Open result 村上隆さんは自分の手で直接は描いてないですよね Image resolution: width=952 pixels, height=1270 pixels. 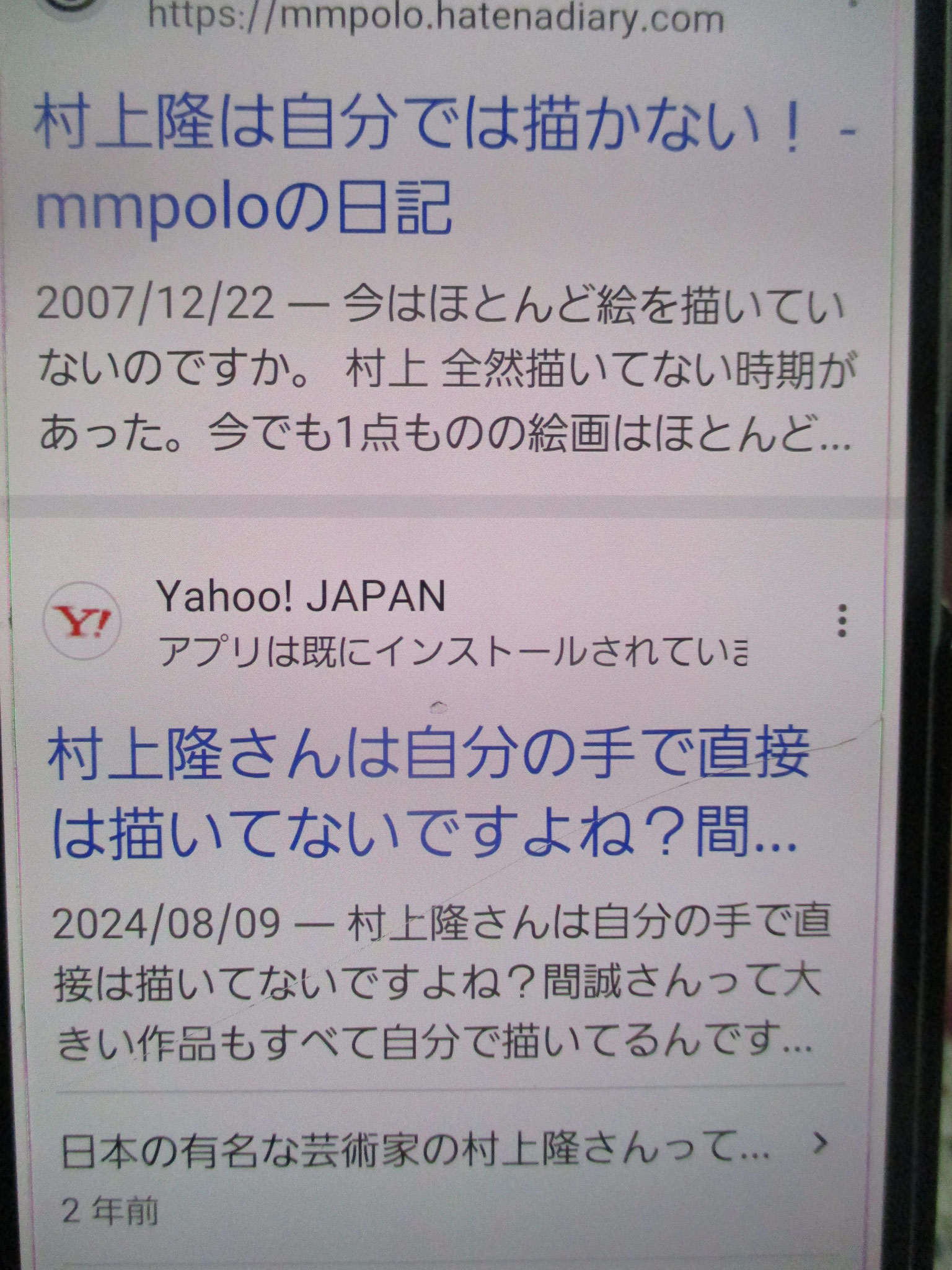(428, 794)
